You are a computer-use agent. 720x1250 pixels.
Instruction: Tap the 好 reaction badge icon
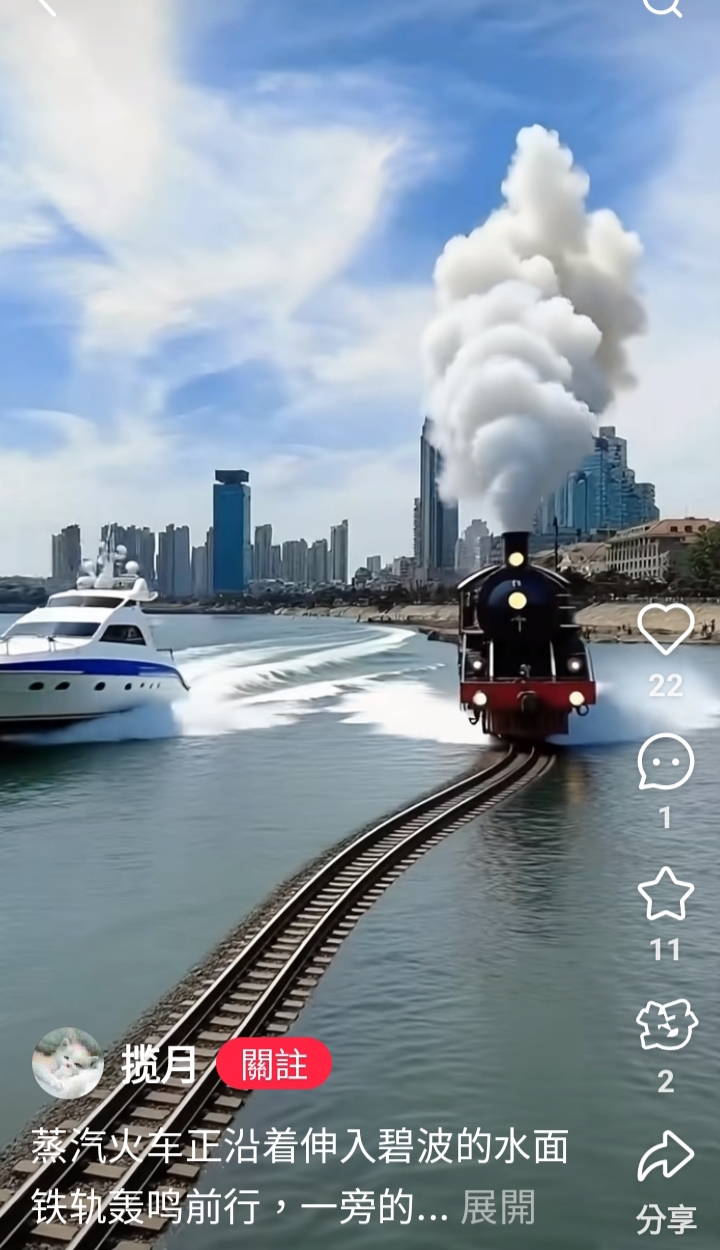[x=666, y=1025]
